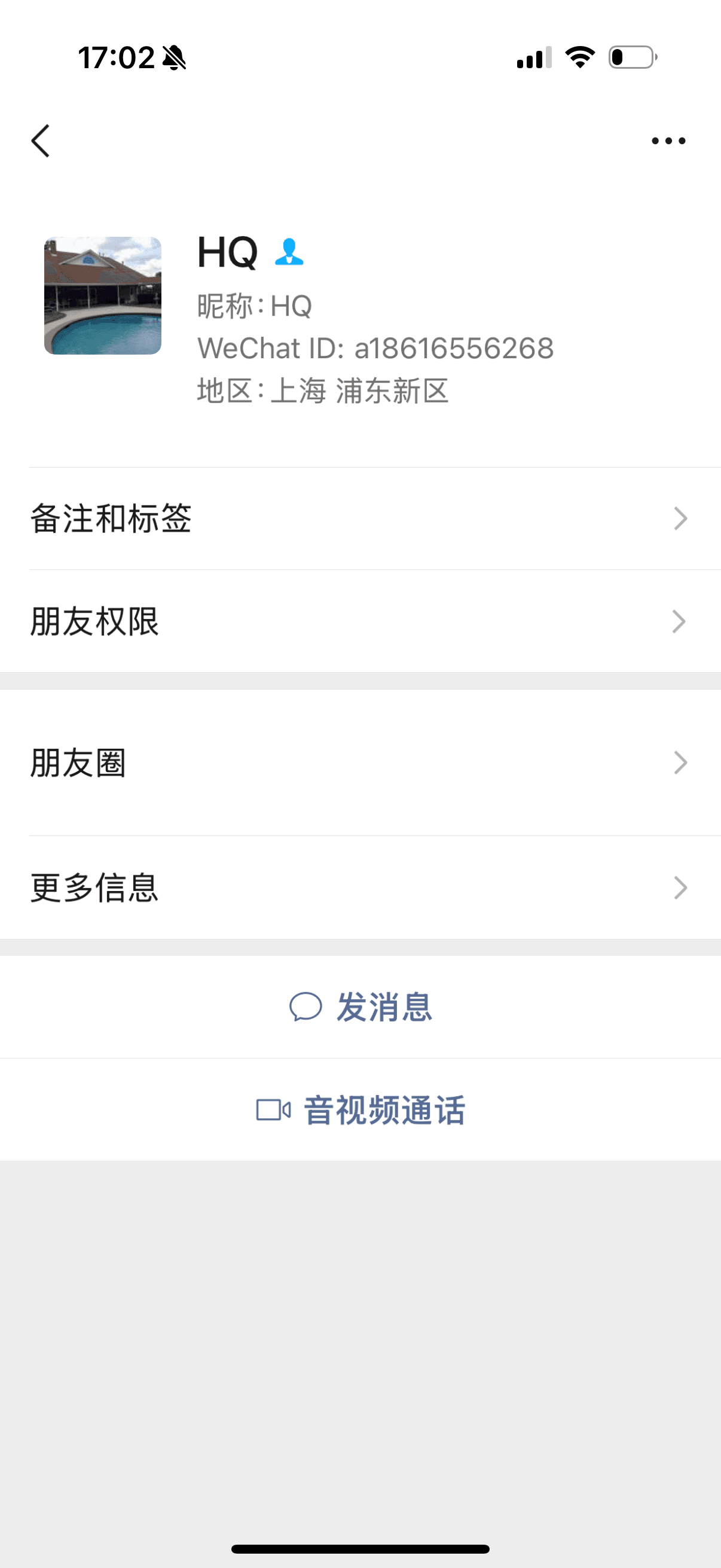This screenshot has height=1568, width=721.
Task: Open the three-dot more options menu
Action: coord(668,141)
